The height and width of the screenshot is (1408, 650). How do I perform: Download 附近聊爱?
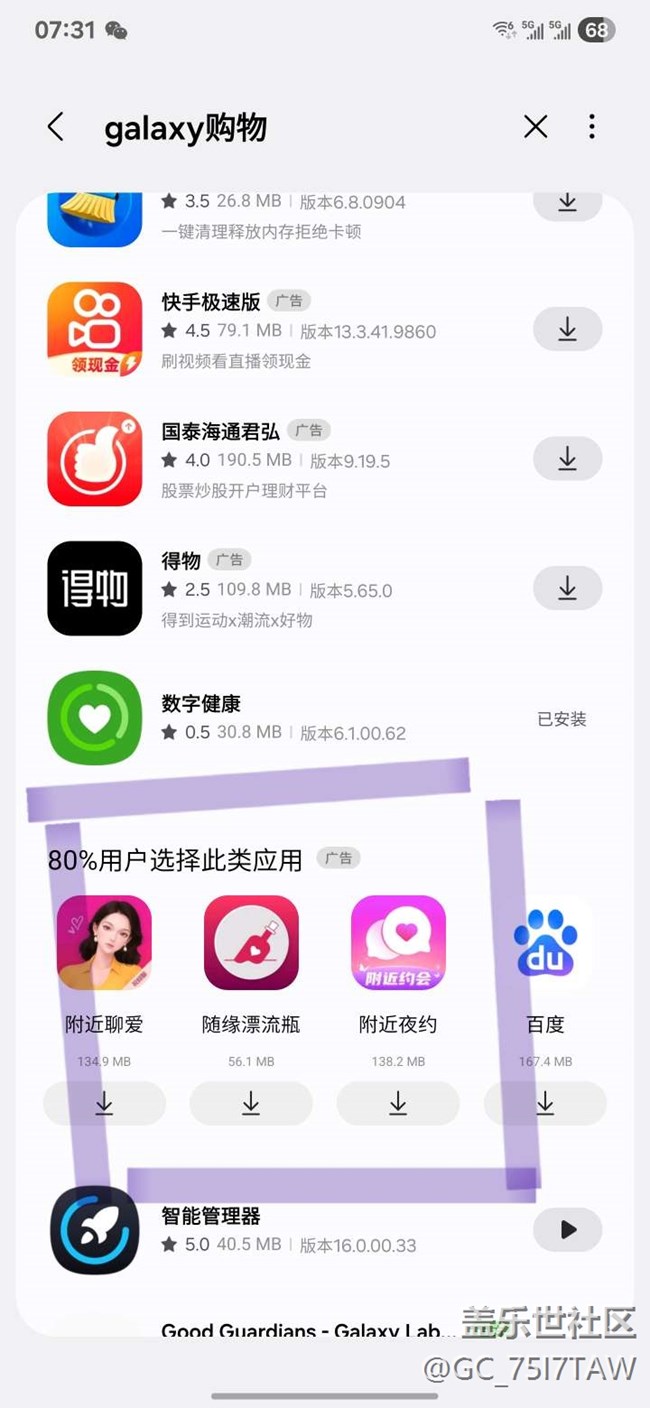pos(104,1103)
